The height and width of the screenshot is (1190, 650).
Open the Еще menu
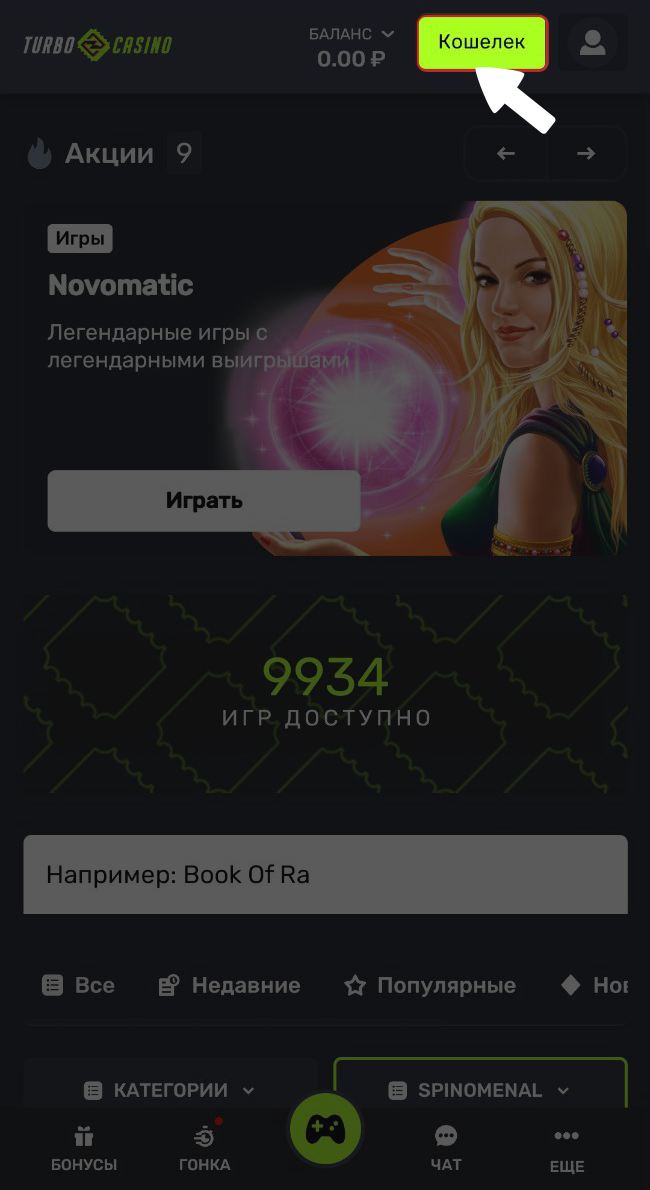click(x=566, y=1148)
